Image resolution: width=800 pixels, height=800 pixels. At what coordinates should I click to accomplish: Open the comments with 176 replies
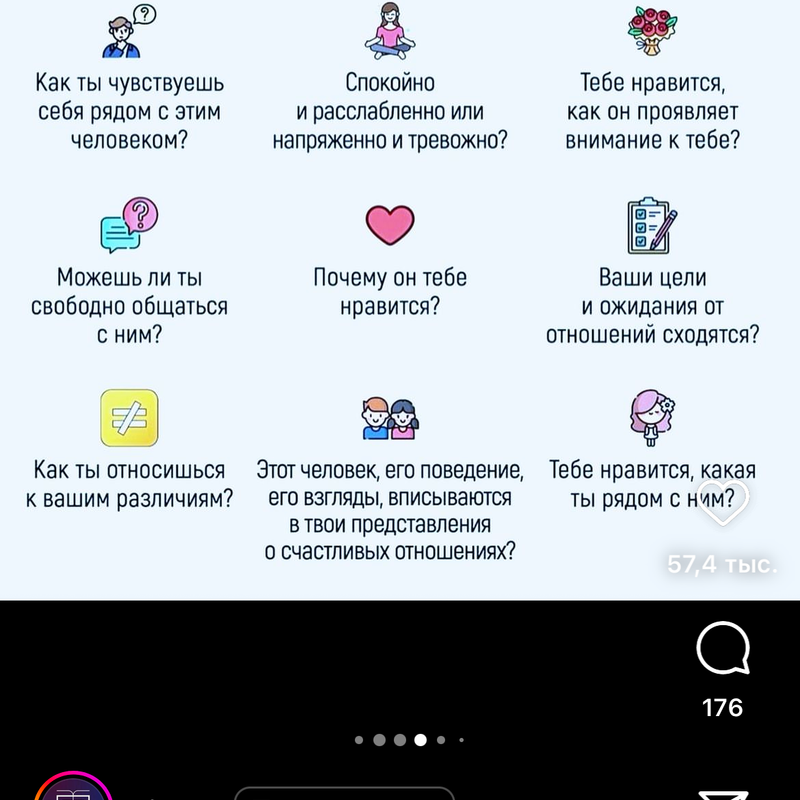(x=722, y=652)
